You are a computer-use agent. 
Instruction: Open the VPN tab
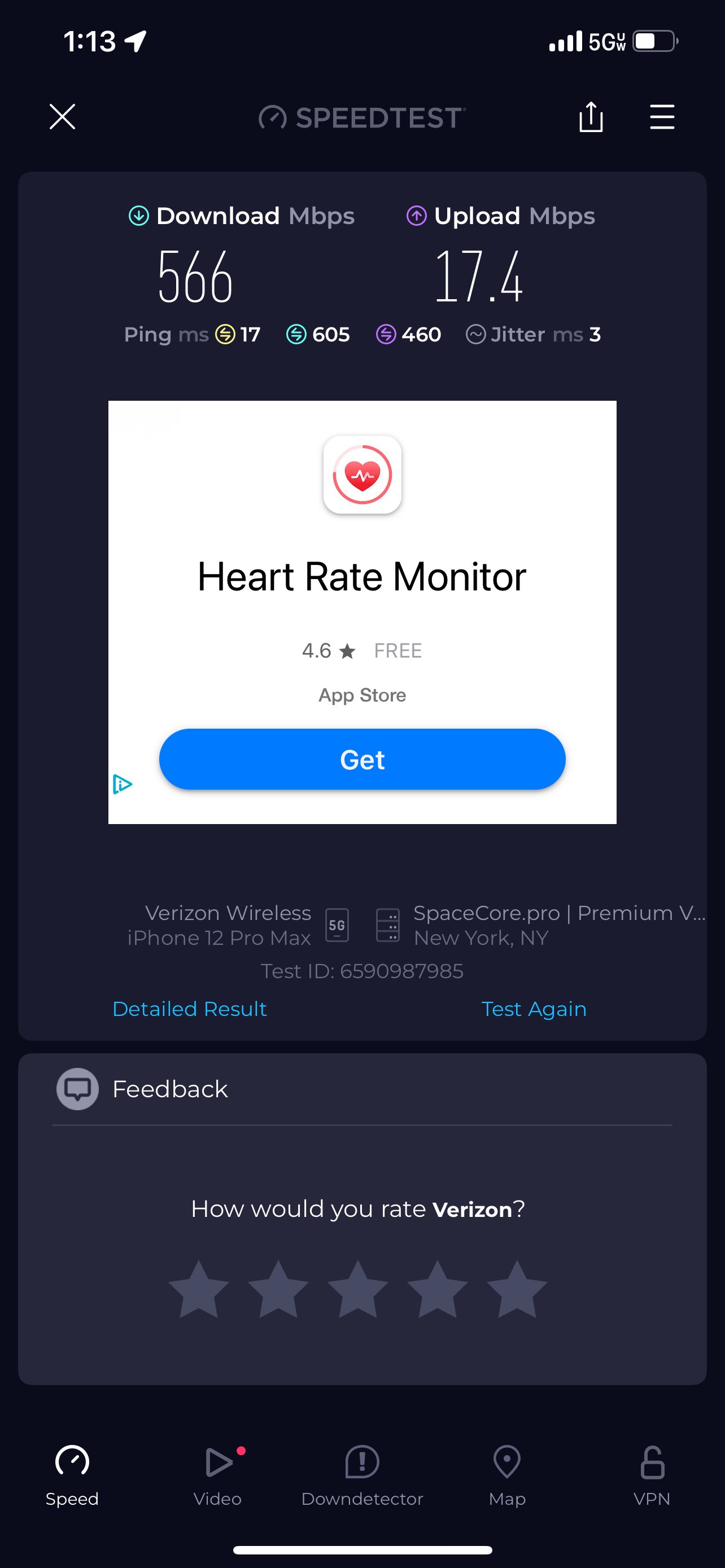tap(652, 1475)
